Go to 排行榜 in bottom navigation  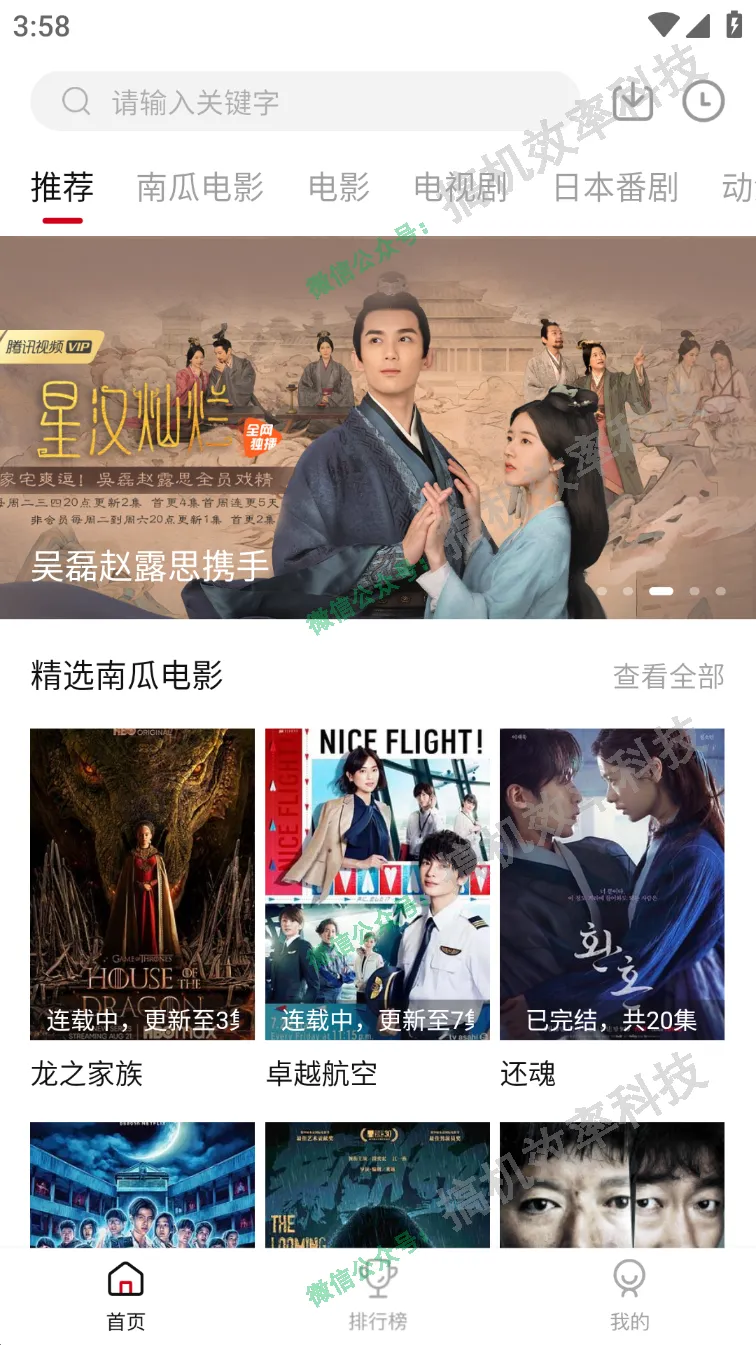378,1295
